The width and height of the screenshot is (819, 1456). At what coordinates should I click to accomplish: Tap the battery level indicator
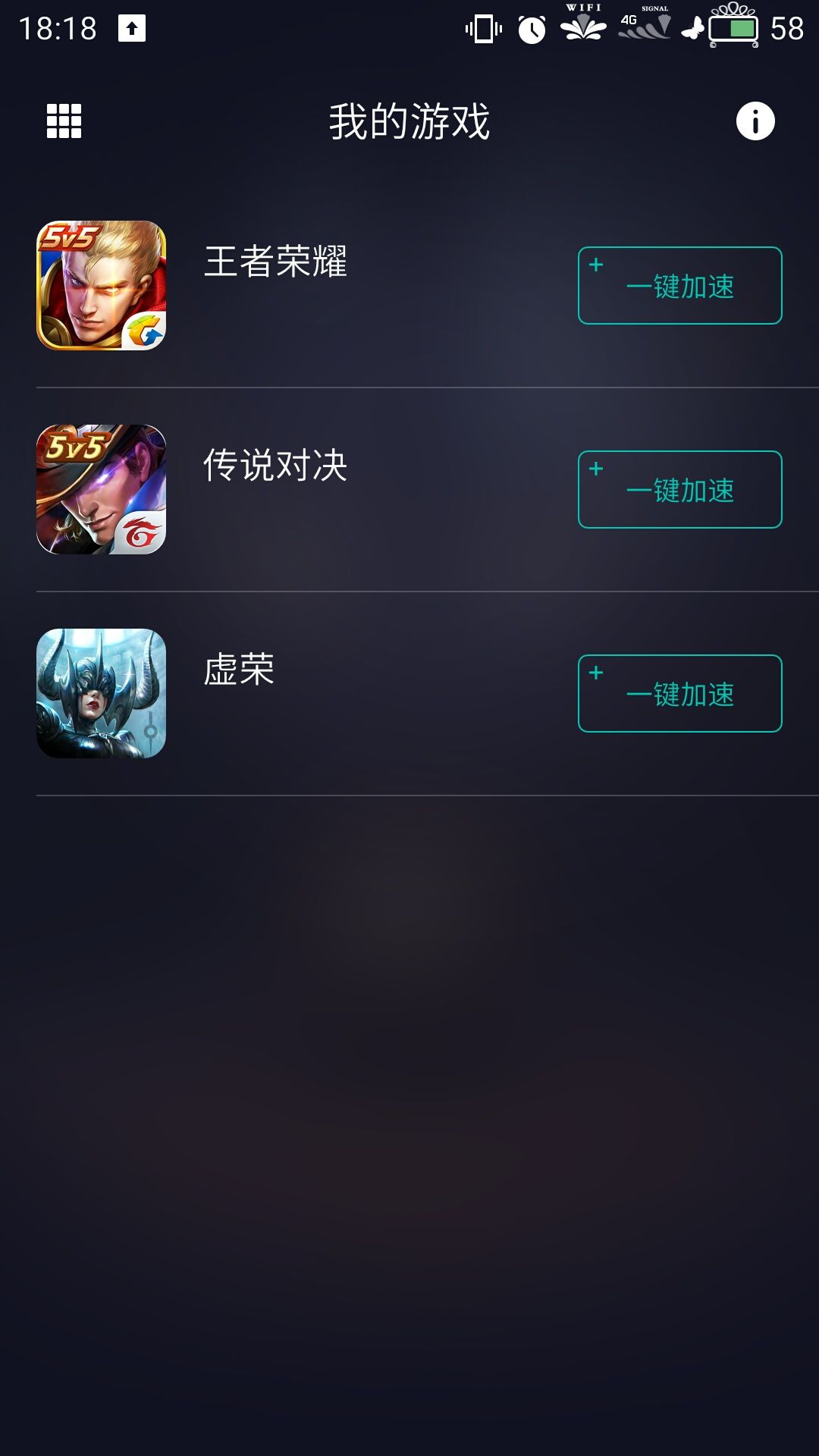[733, 29]
